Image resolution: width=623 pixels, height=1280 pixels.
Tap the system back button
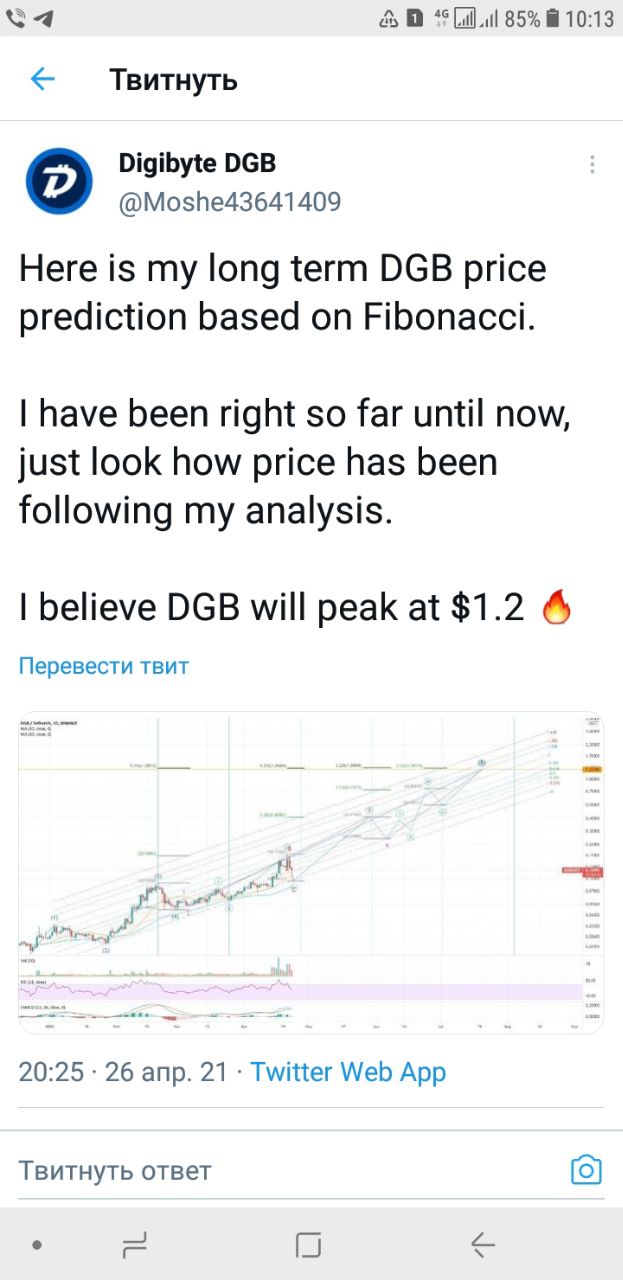tap(483, 1245)
